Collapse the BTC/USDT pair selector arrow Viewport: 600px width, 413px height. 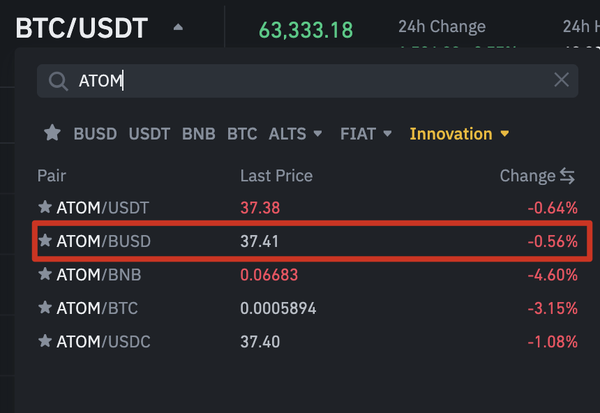coord(178,27)
